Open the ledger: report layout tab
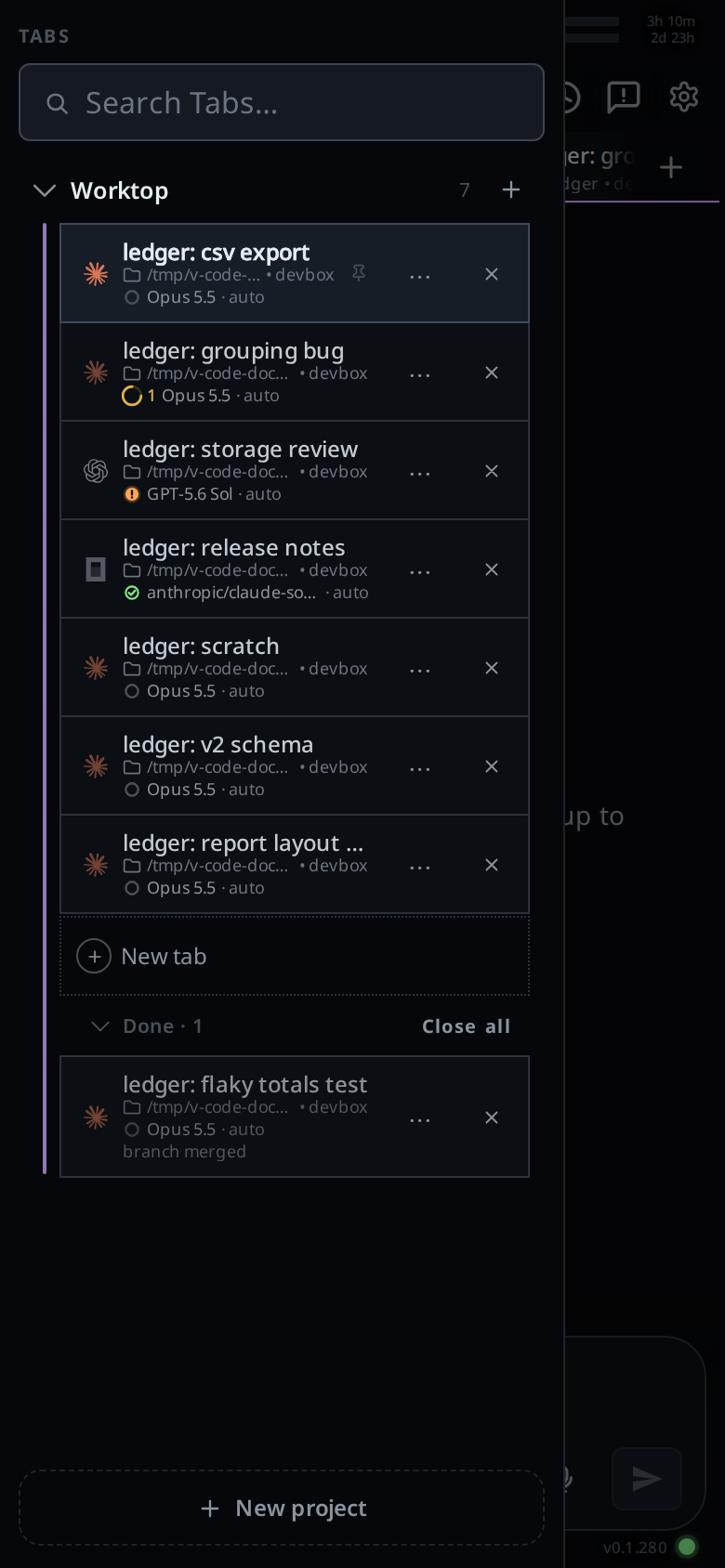 coord(295,864)
